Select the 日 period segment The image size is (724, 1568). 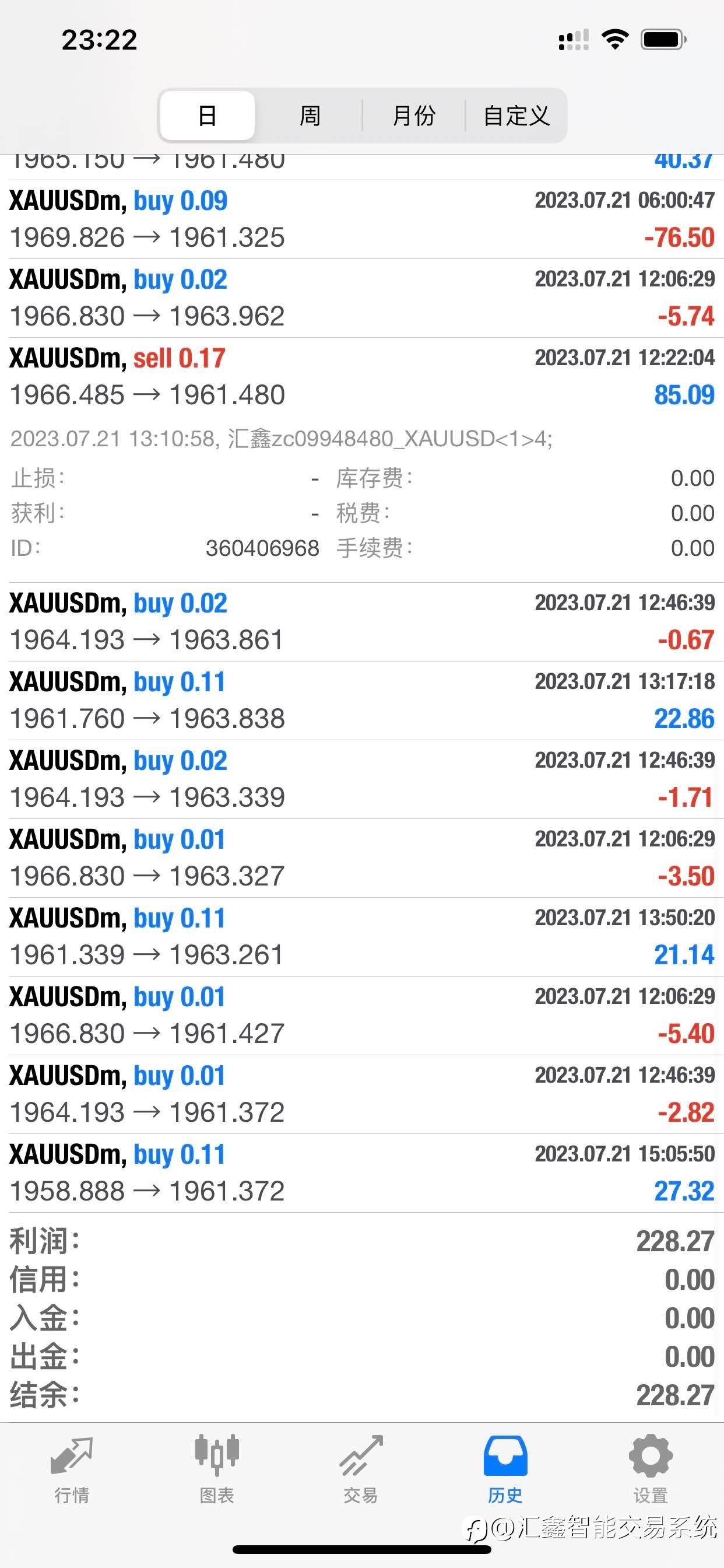click(208, 116)
